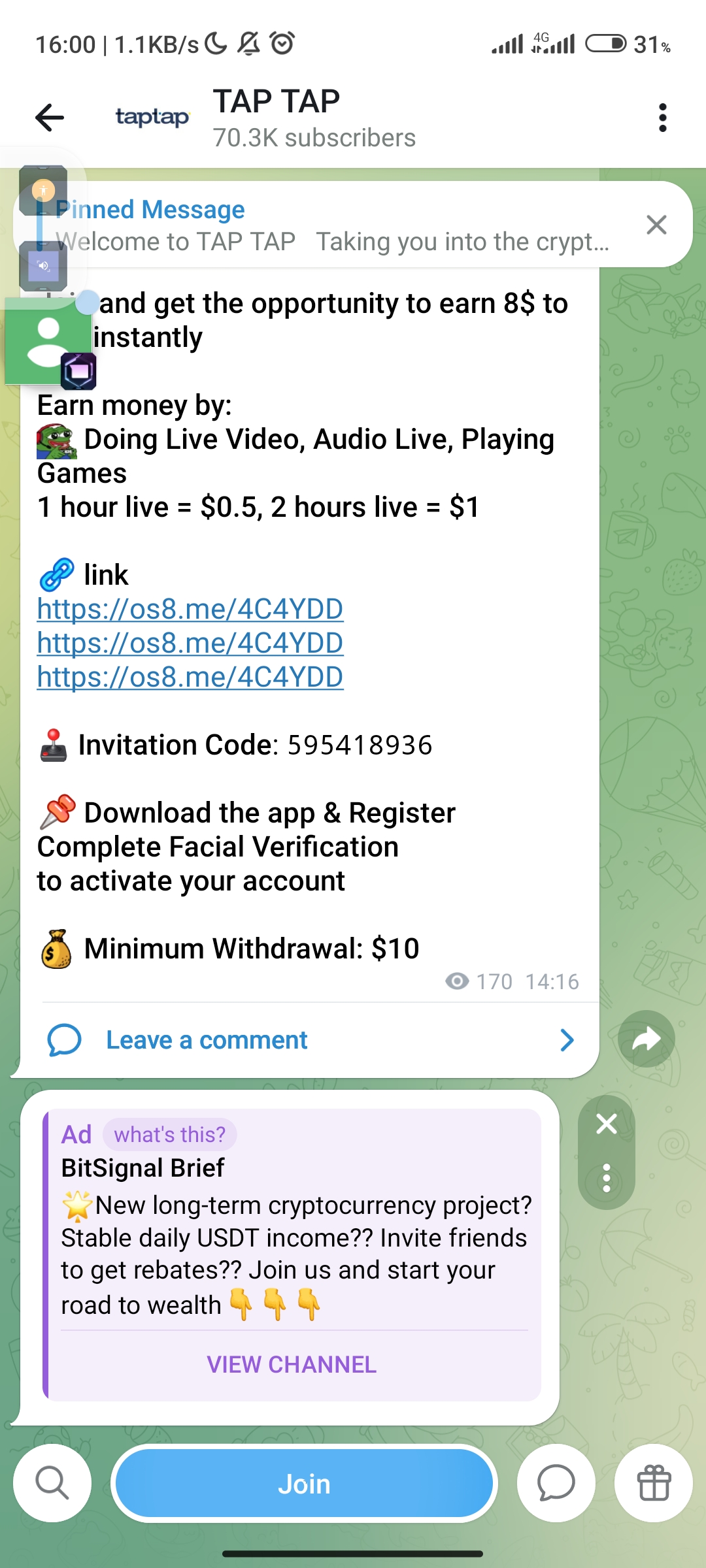
Task: Search within the channel
Action: pos(52,1483)
